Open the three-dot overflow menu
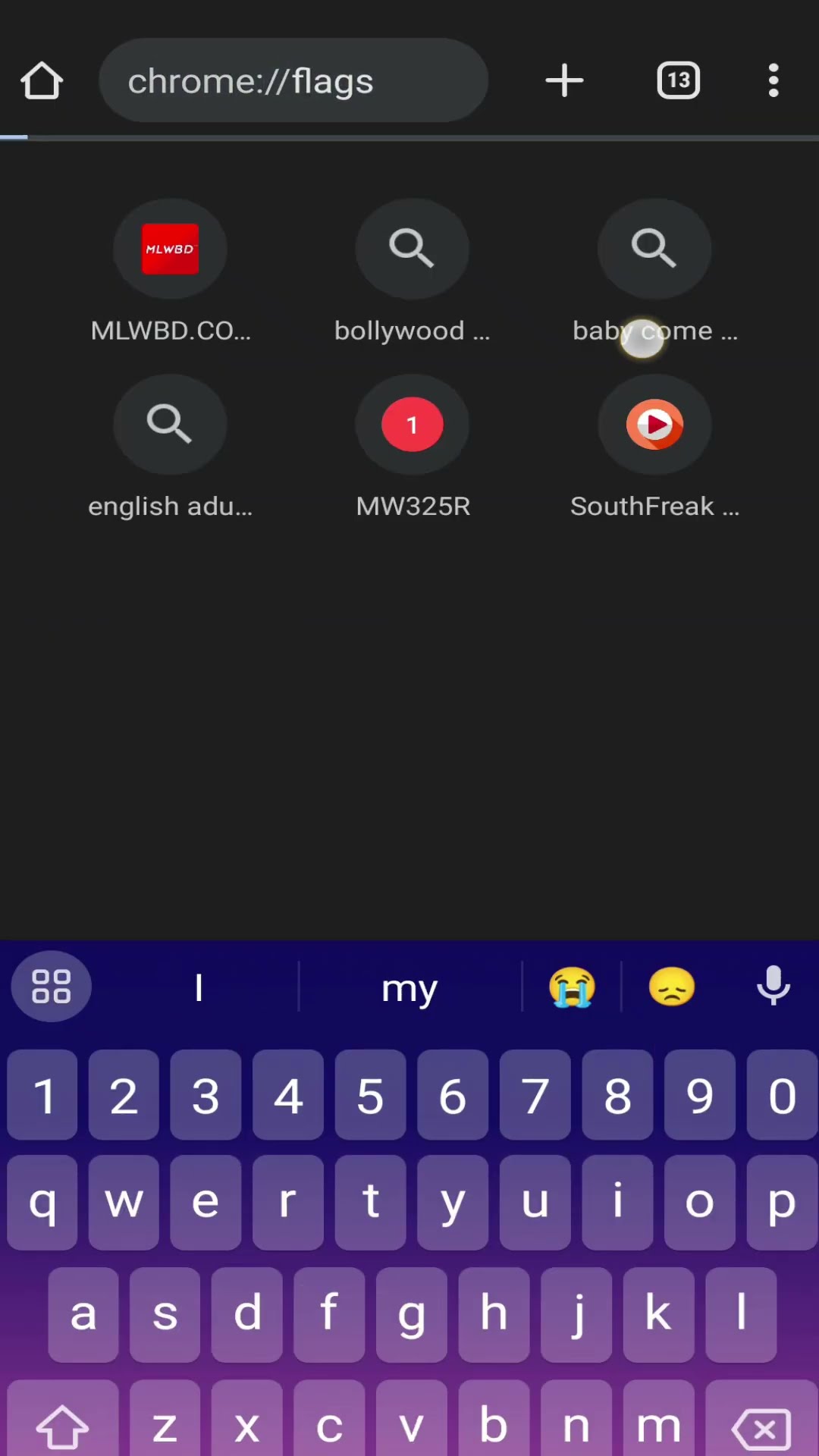 tap(773, 80)
